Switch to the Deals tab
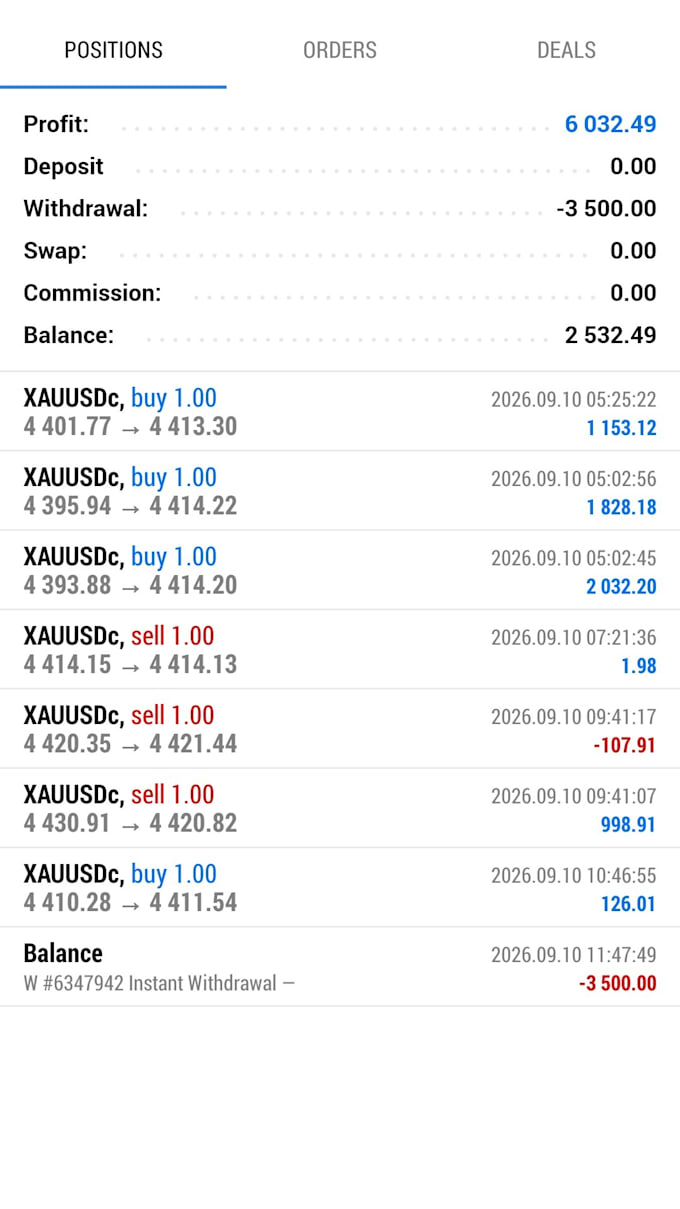Image resolution: width=680 pixels, height=1209 pixels. click(566, 50)
